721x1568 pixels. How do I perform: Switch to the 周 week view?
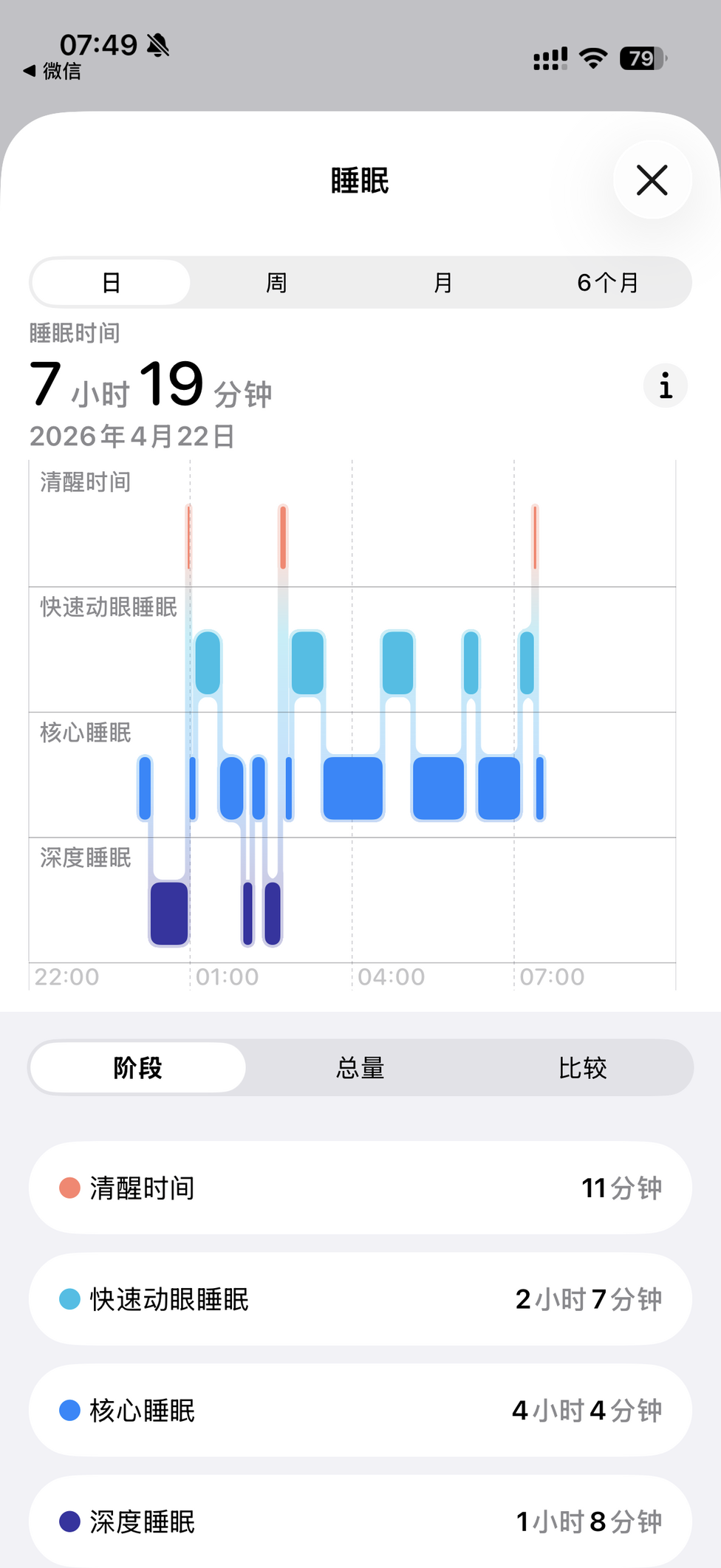pos(276,282)
